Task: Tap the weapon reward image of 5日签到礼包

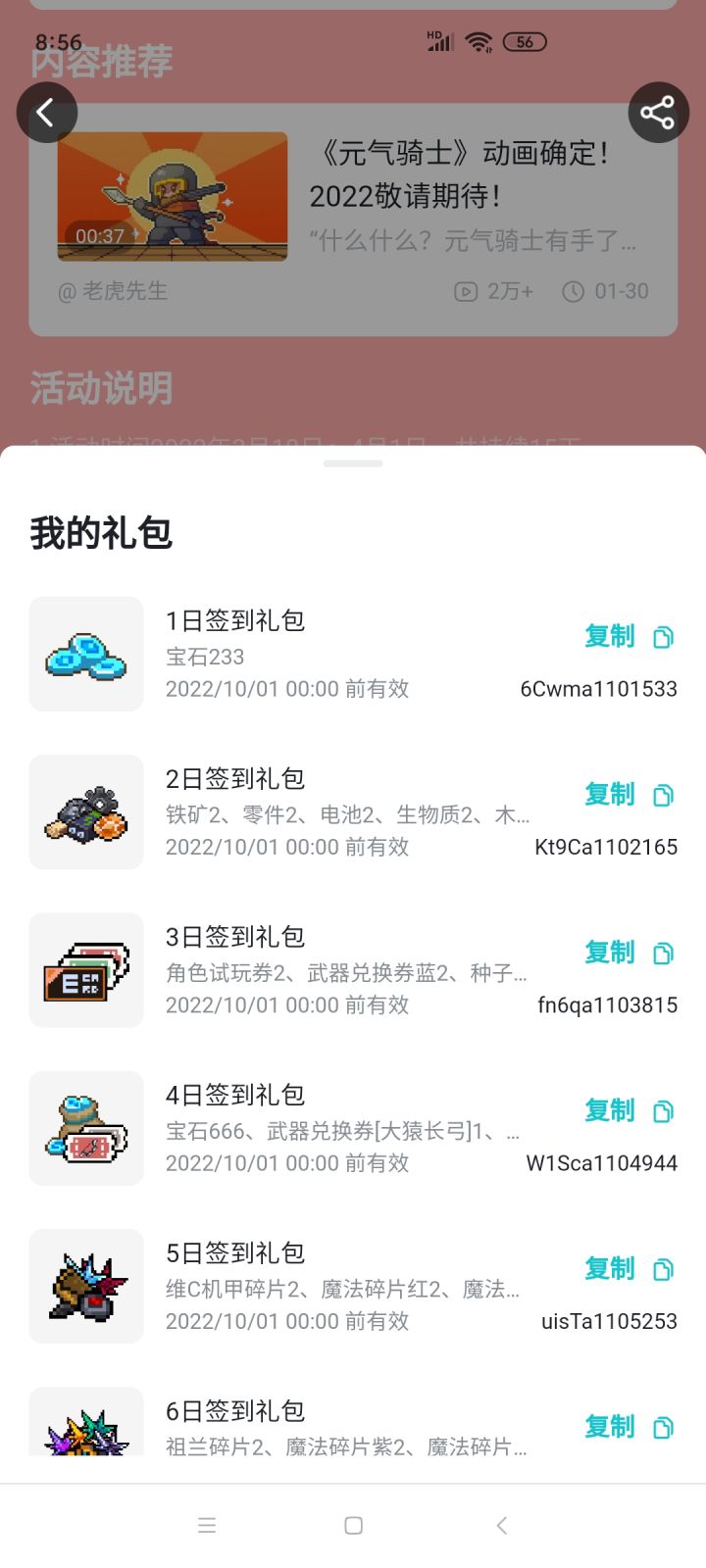Action: (x=85, y=1286)
